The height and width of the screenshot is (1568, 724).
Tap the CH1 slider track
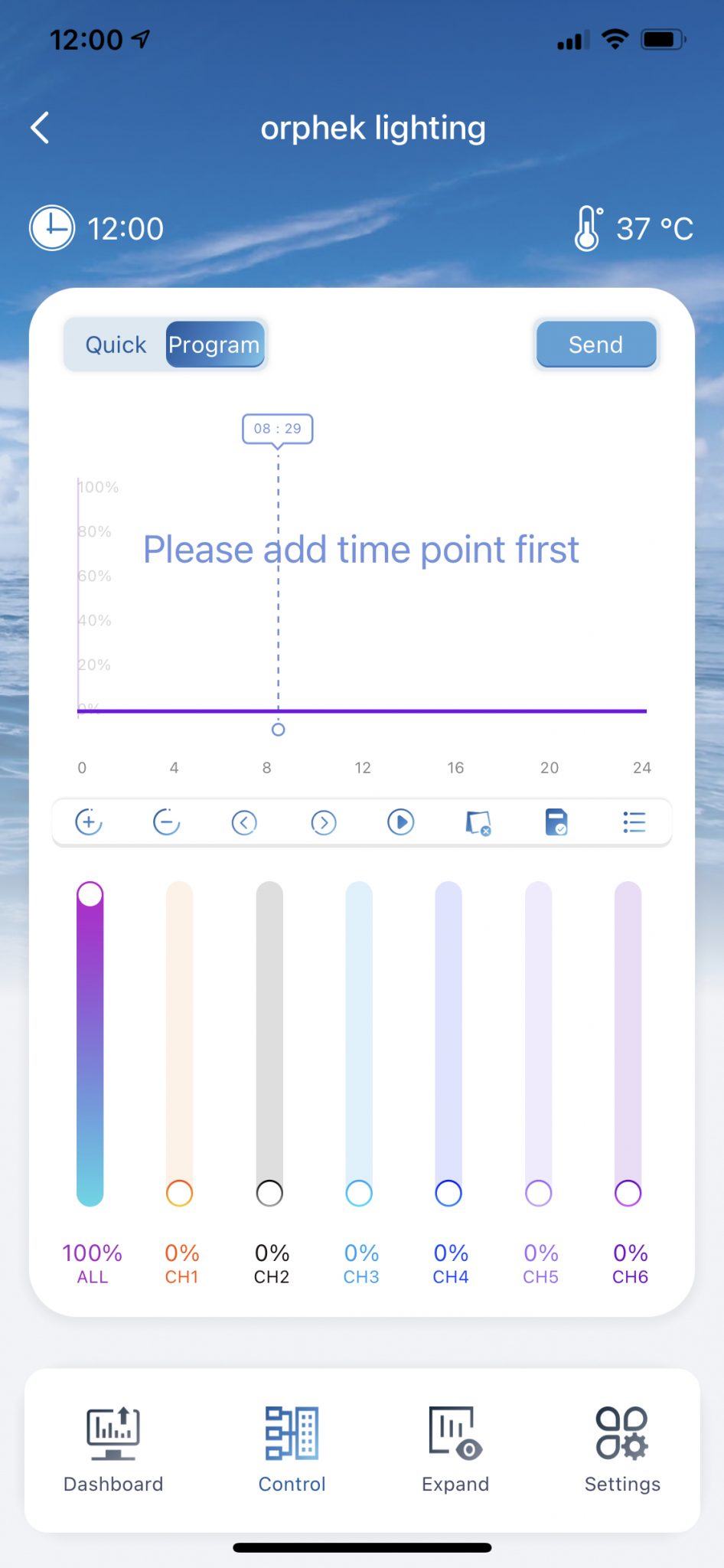click(x=180, y=1044)
